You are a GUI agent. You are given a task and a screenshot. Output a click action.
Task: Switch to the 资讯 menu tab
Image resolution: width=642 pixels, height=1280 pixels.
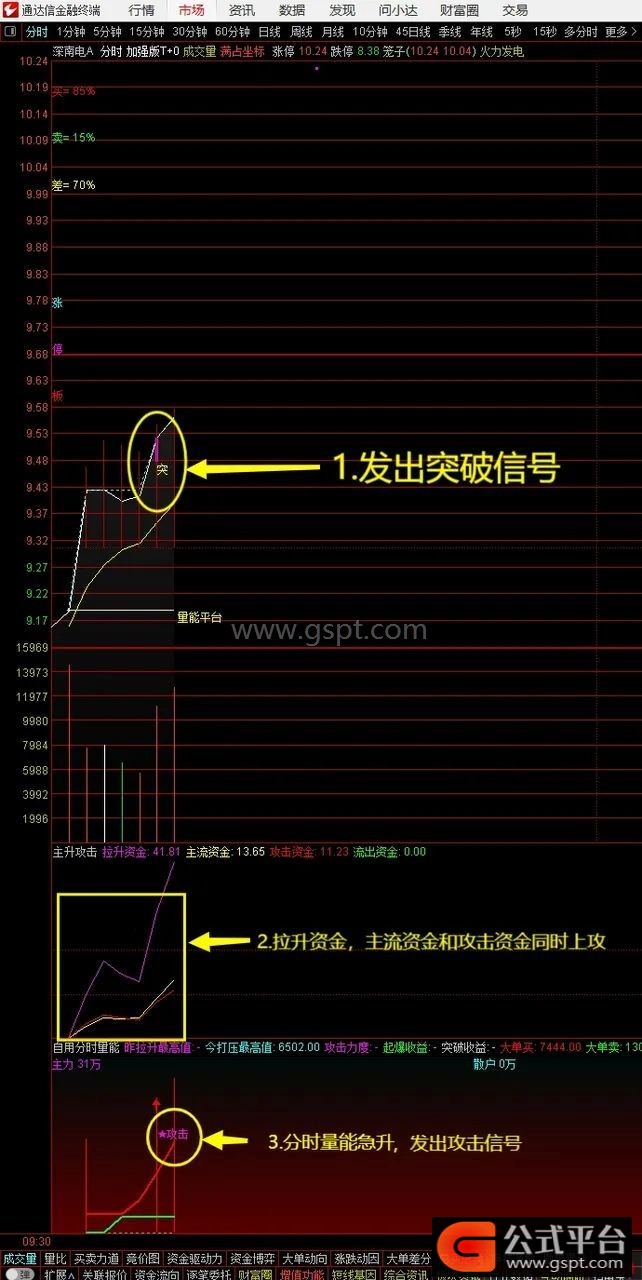point(241,10)
